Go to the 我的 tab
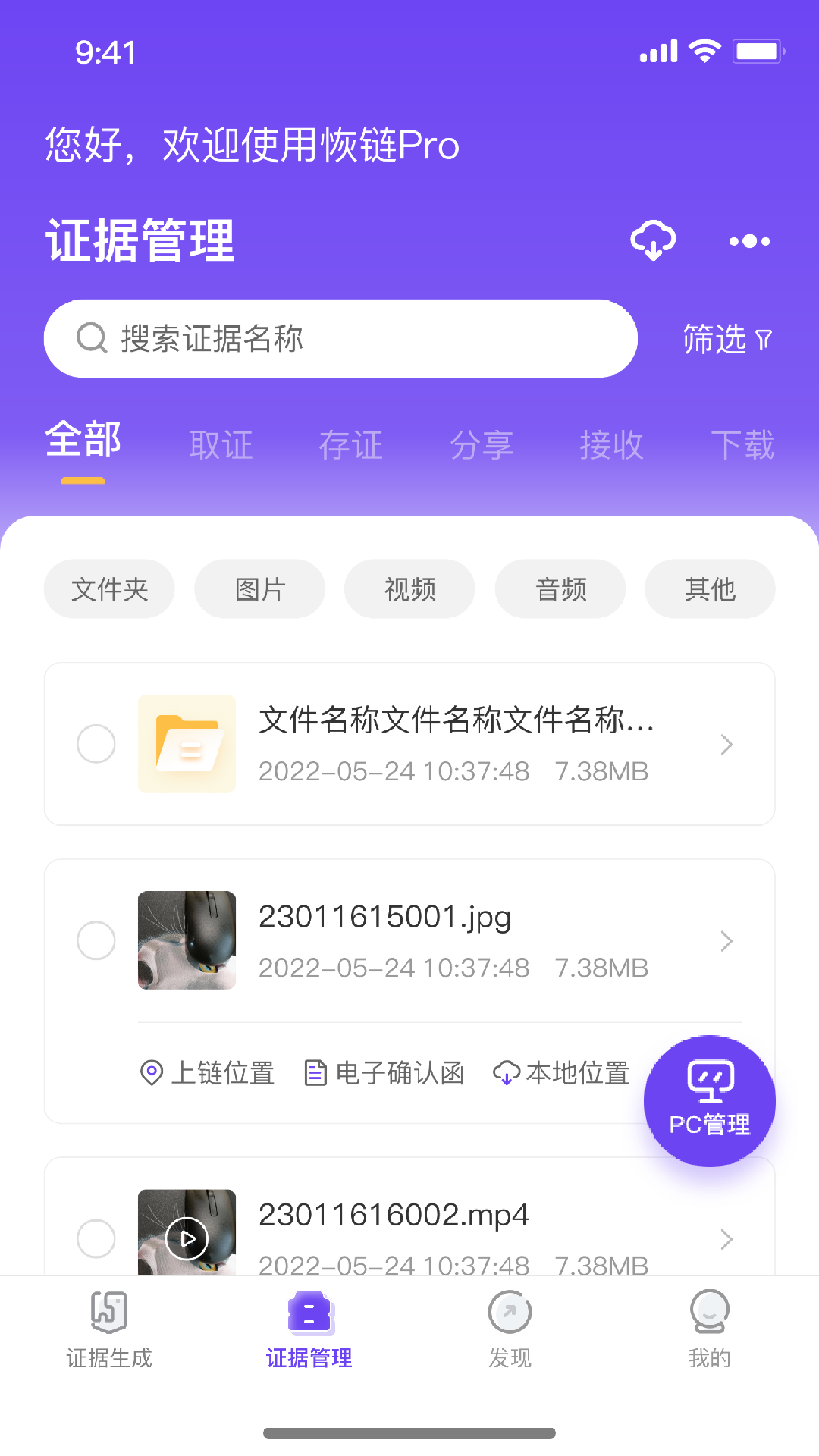Viewport: 819px width, 1456px height. pos(710,1329)
